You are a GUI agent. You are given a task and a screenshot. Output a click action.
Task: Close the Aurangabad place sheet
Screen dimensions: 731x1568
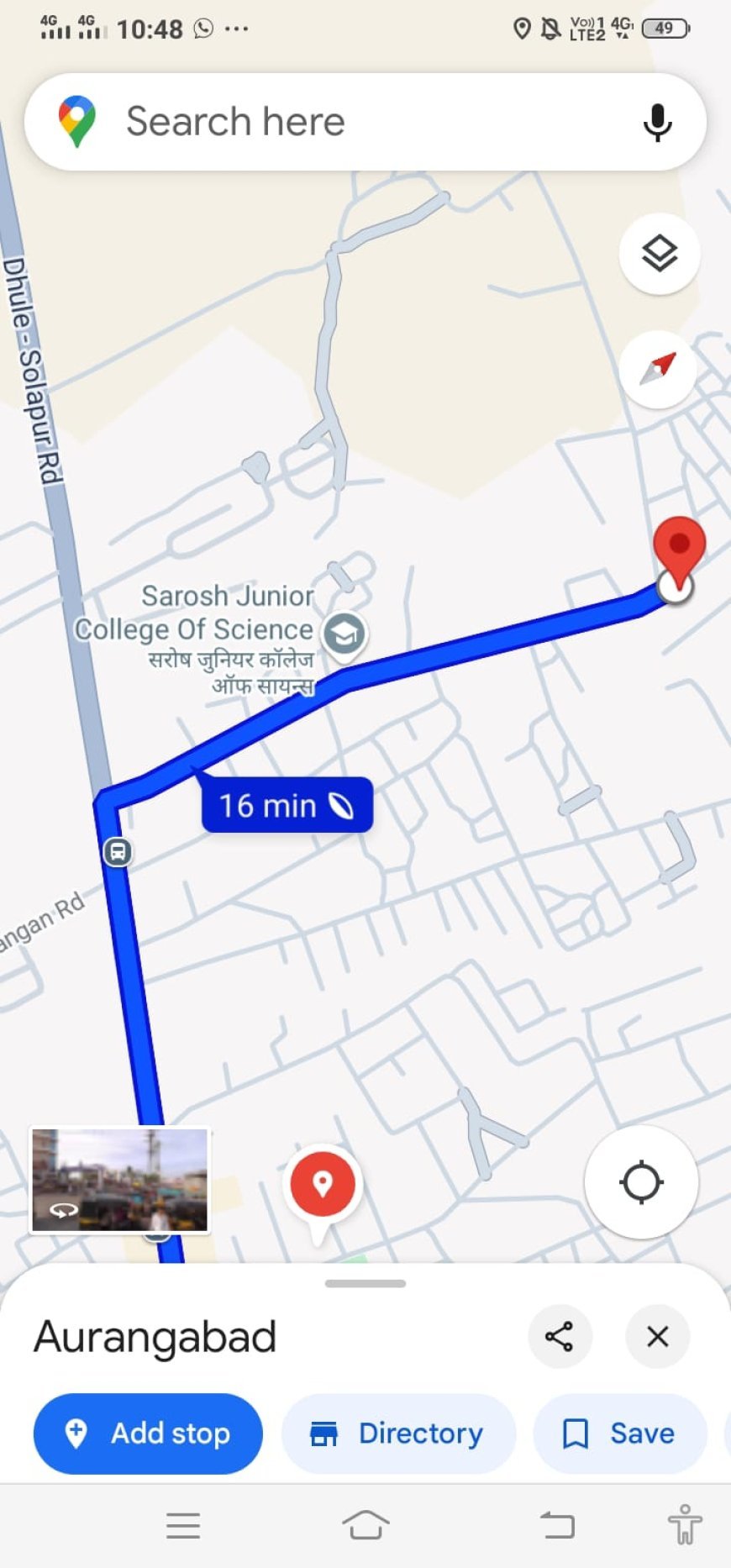(x=658, y=1336)
